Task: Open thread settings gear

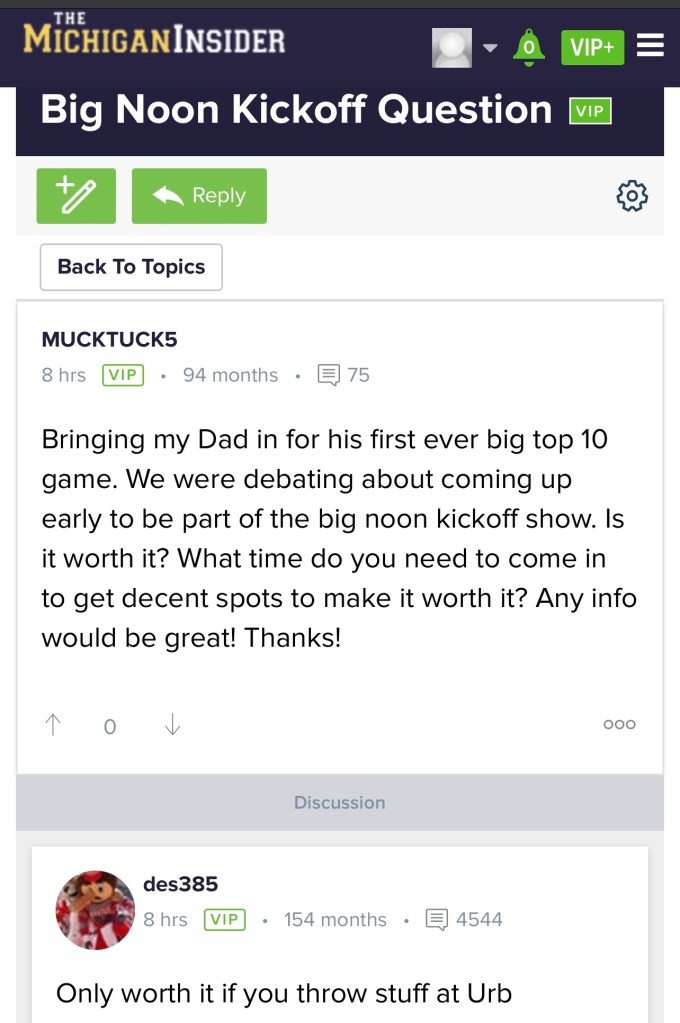Action: point(632,196)
